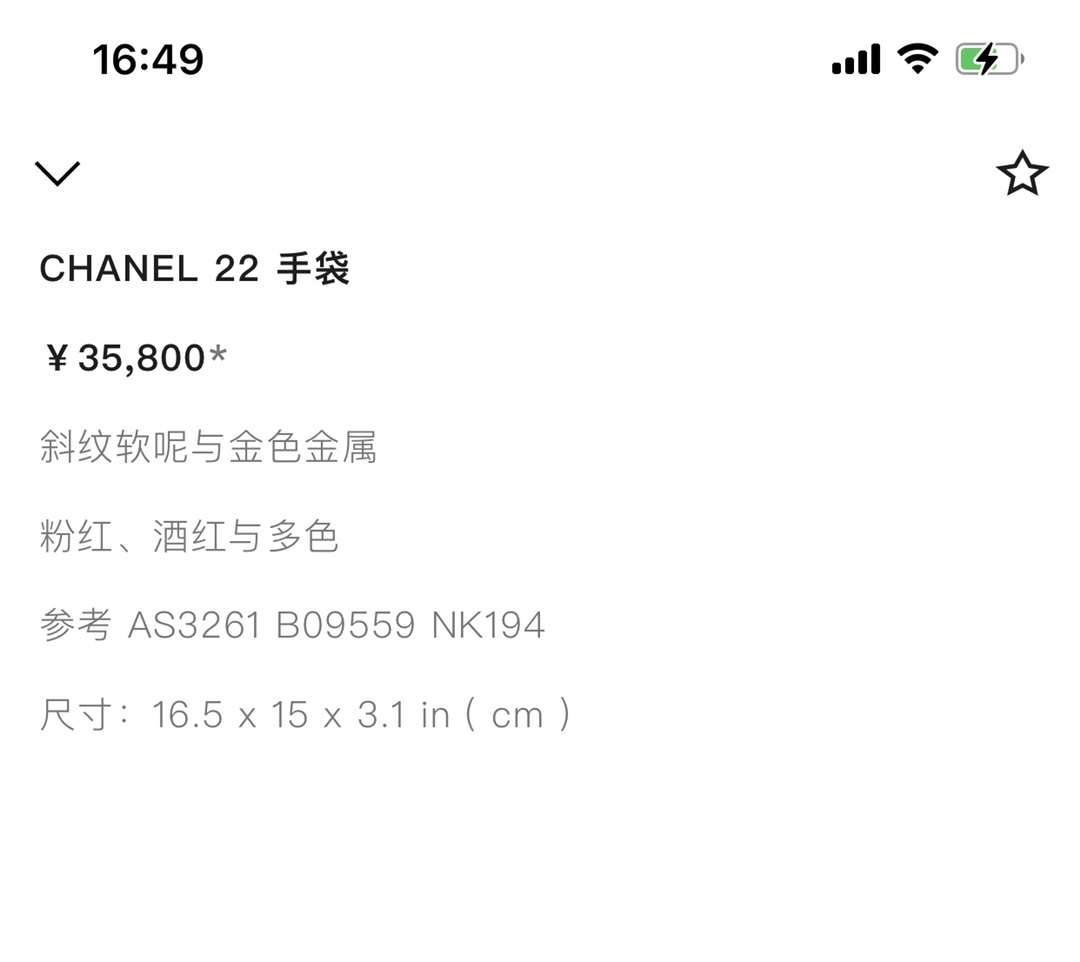Collapse the product details with the down chevron
The height and width of the screenshot is (962, 1080).
tap(57, 174)
